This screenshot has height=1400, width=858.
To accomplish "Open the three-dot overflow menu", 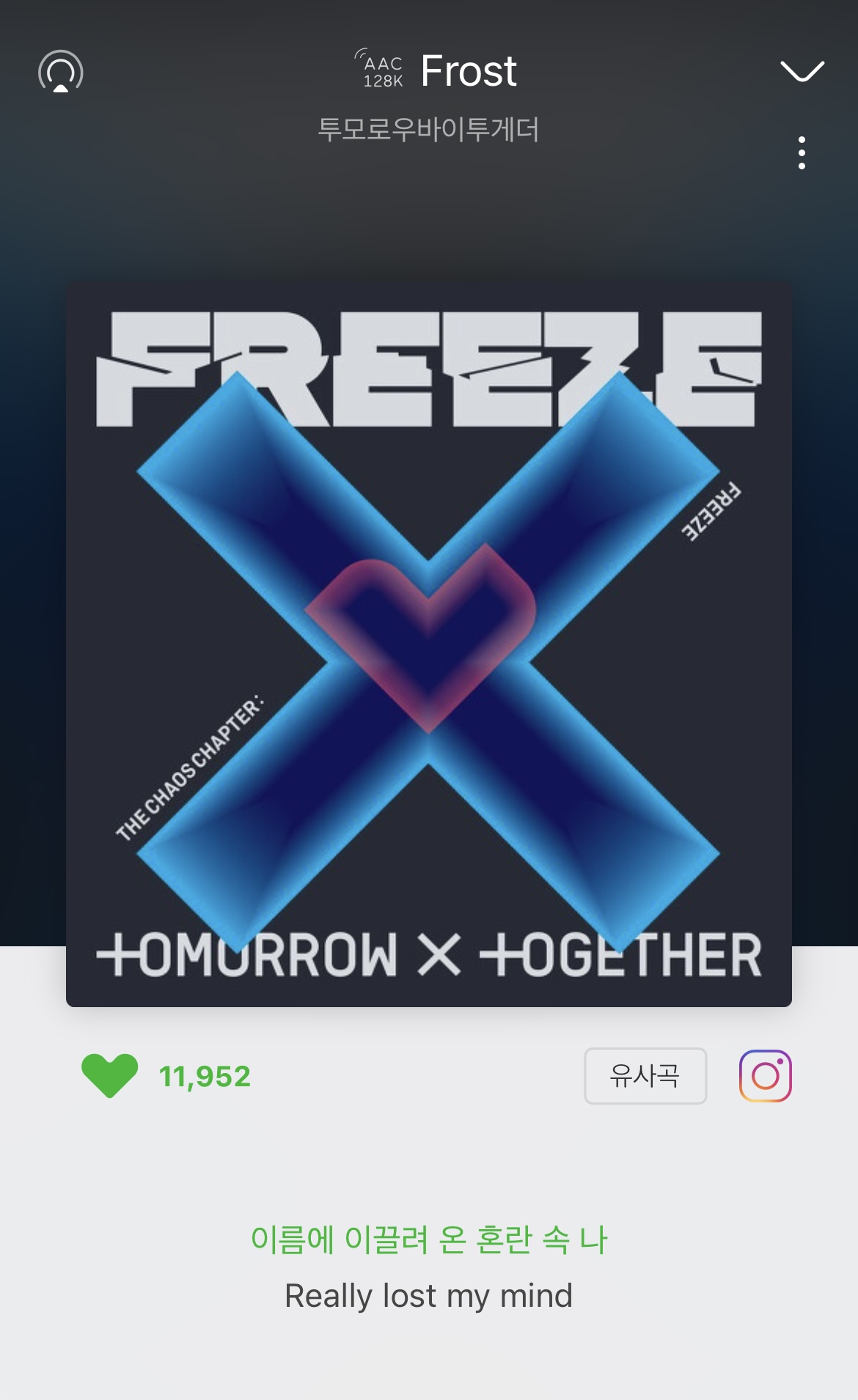I will coord(802,153).
